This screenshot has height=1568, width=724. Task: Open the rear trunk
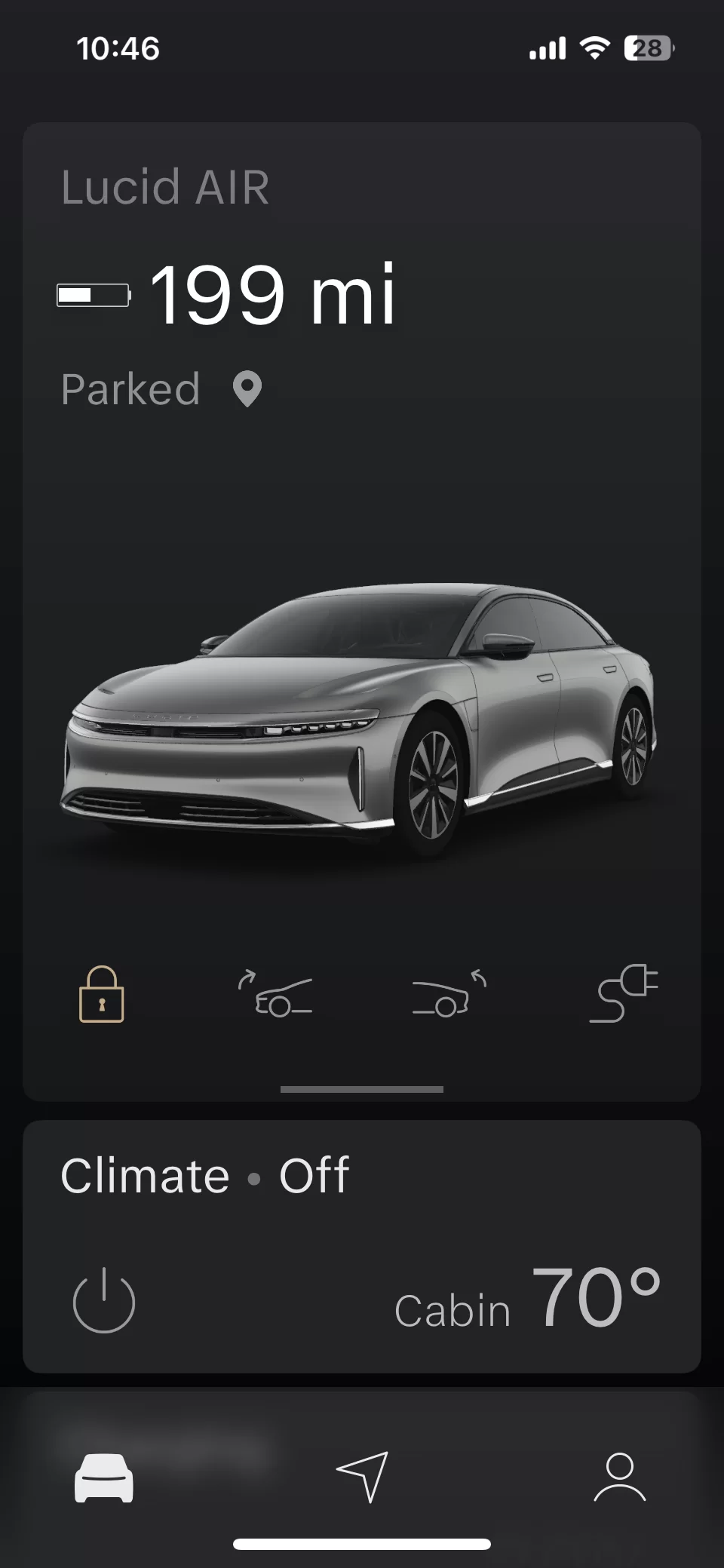tap(449, 993)
